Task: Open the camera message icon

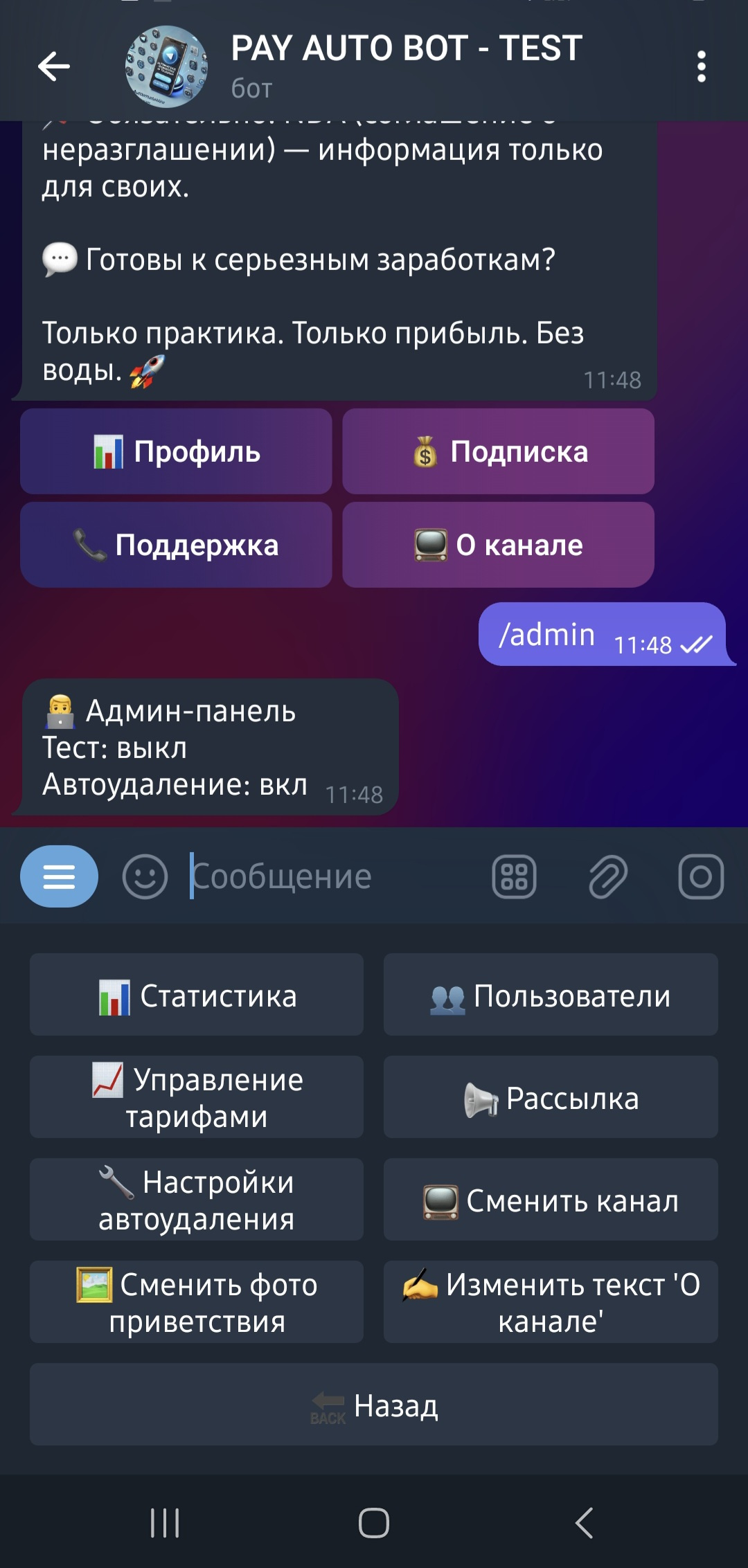Action: tap(701, 876)
